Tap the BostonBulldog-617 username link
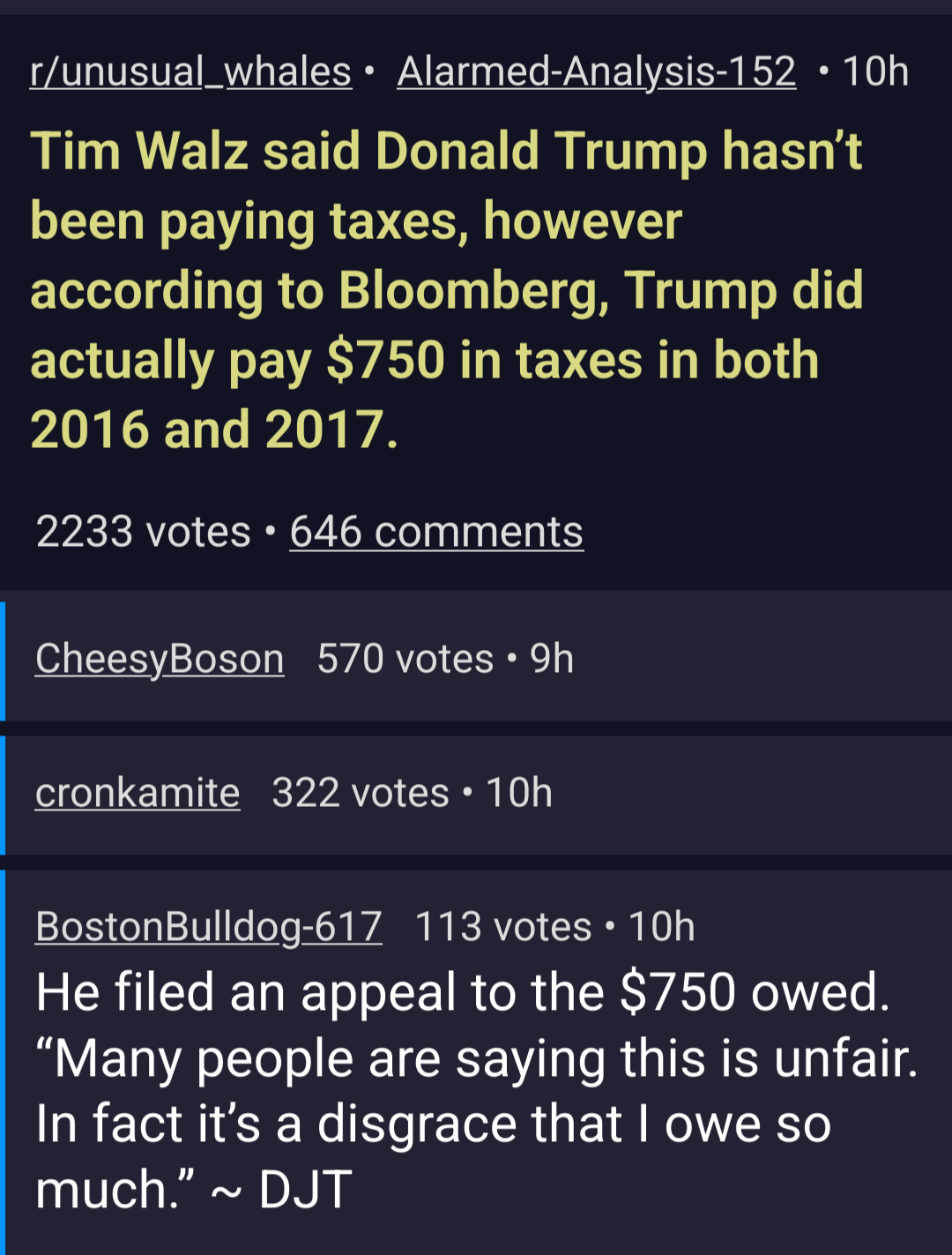952x1255 pixels. pos(209,927)
